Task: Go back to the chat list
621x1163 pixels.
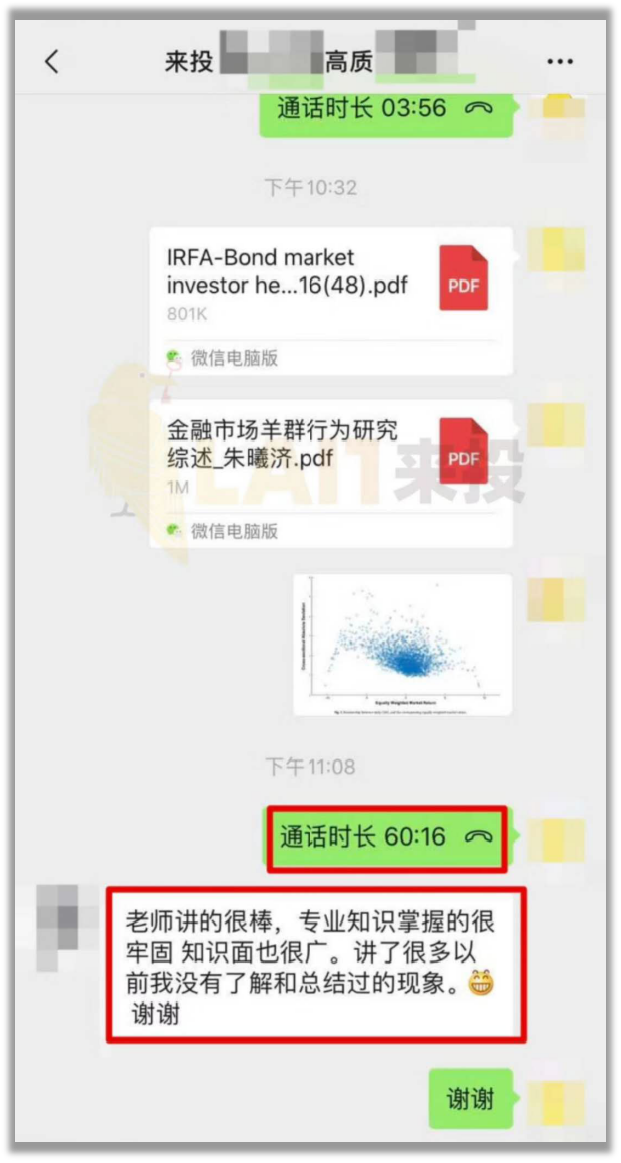Action: pos(52,62)
